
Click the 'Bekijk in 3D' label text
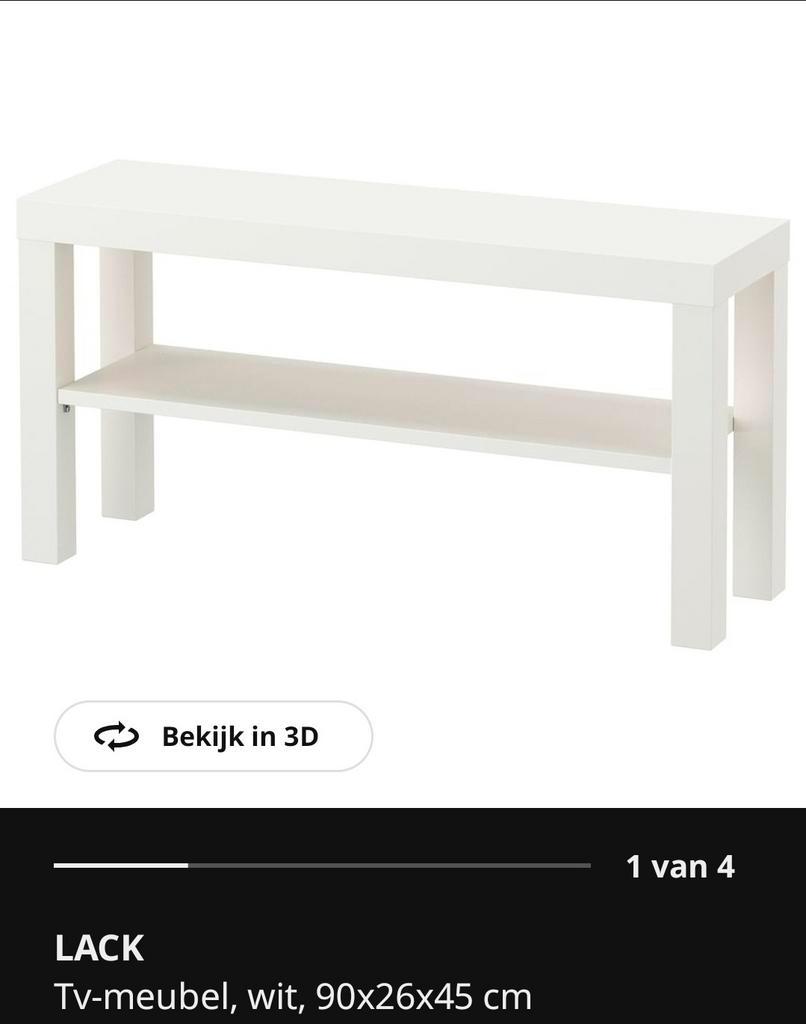click(240, 738)
